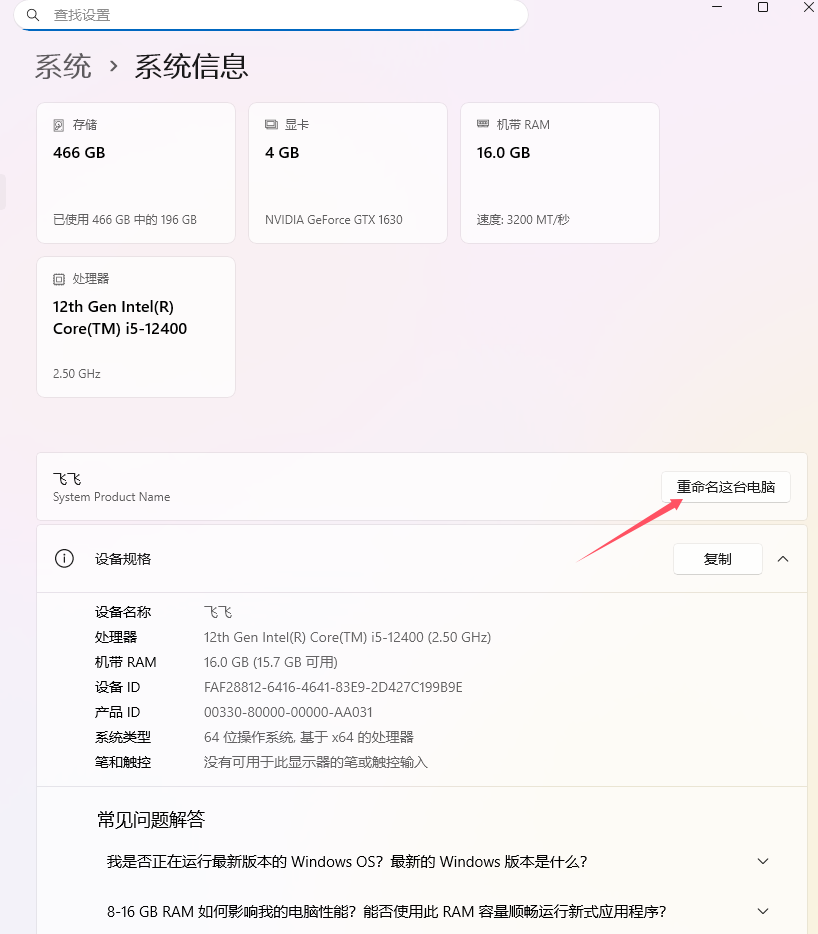Minimize the settings window
818x934 pixels.
(x=717, y=7)
